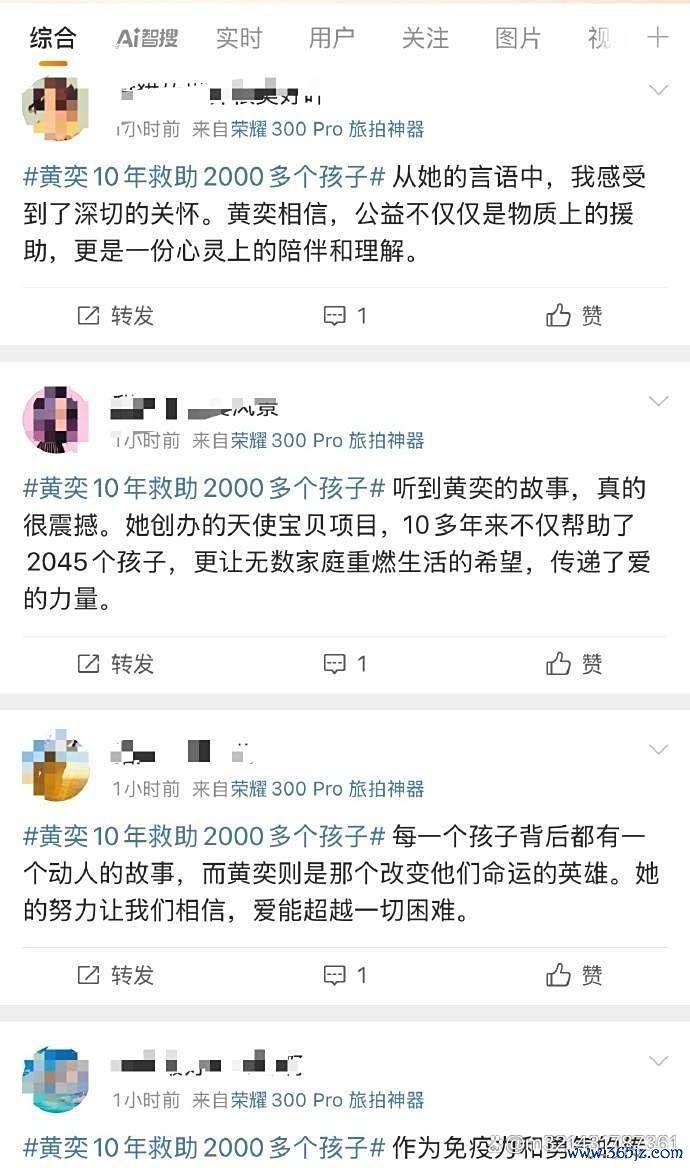Like the post about 动人的故事
The height and width of the screenshot is (1168, 690).
pyautogui.click(x=575, y=975)
